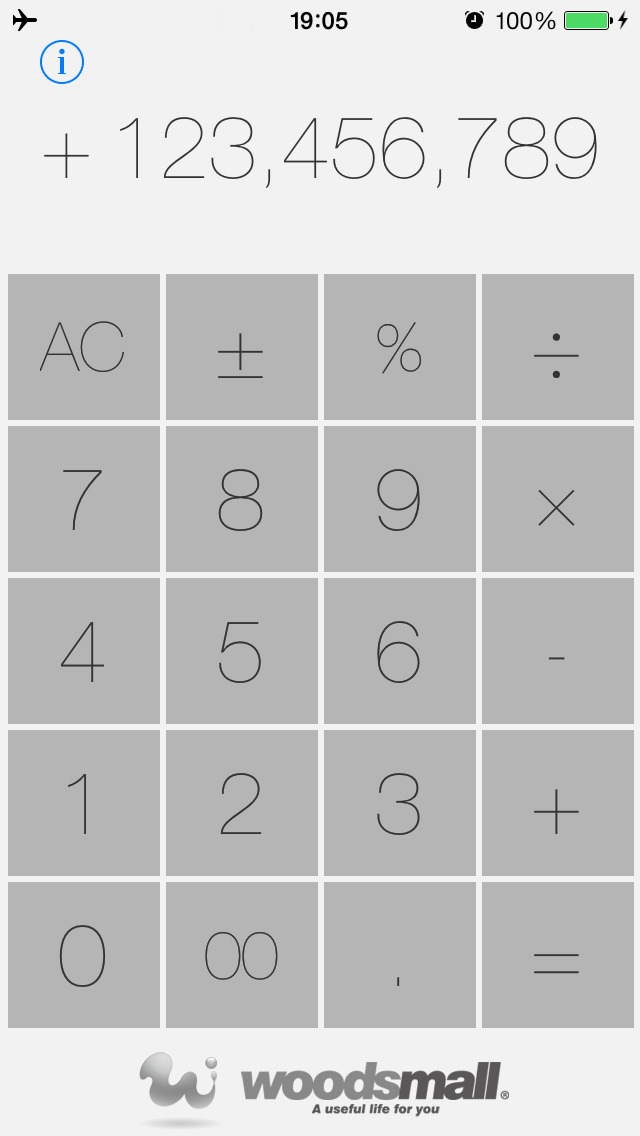
Task: Enter digit 8
Action: pyautogui.click(x=241, y=499)
